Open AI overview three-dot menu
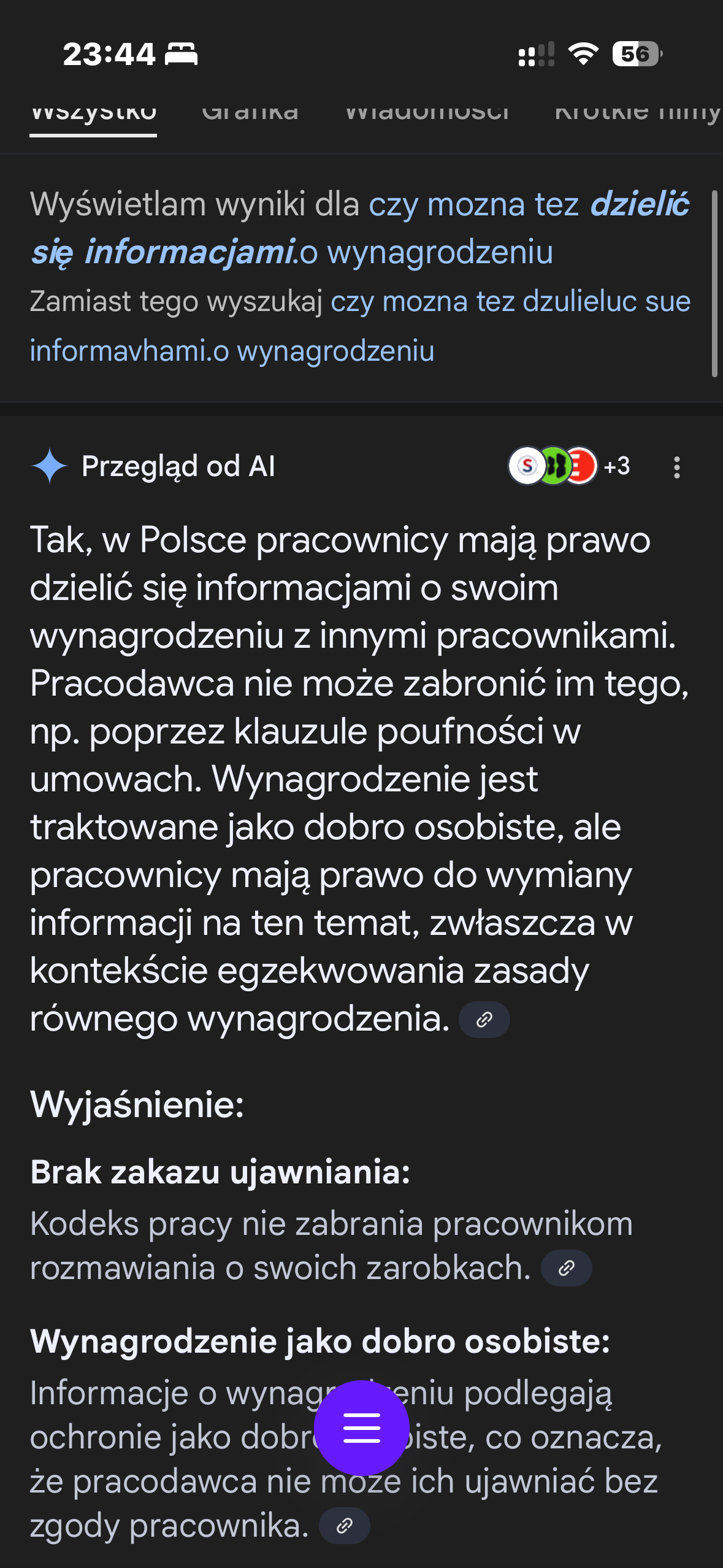The width and height of the screenshot is (723, 1568). point(676,467)
